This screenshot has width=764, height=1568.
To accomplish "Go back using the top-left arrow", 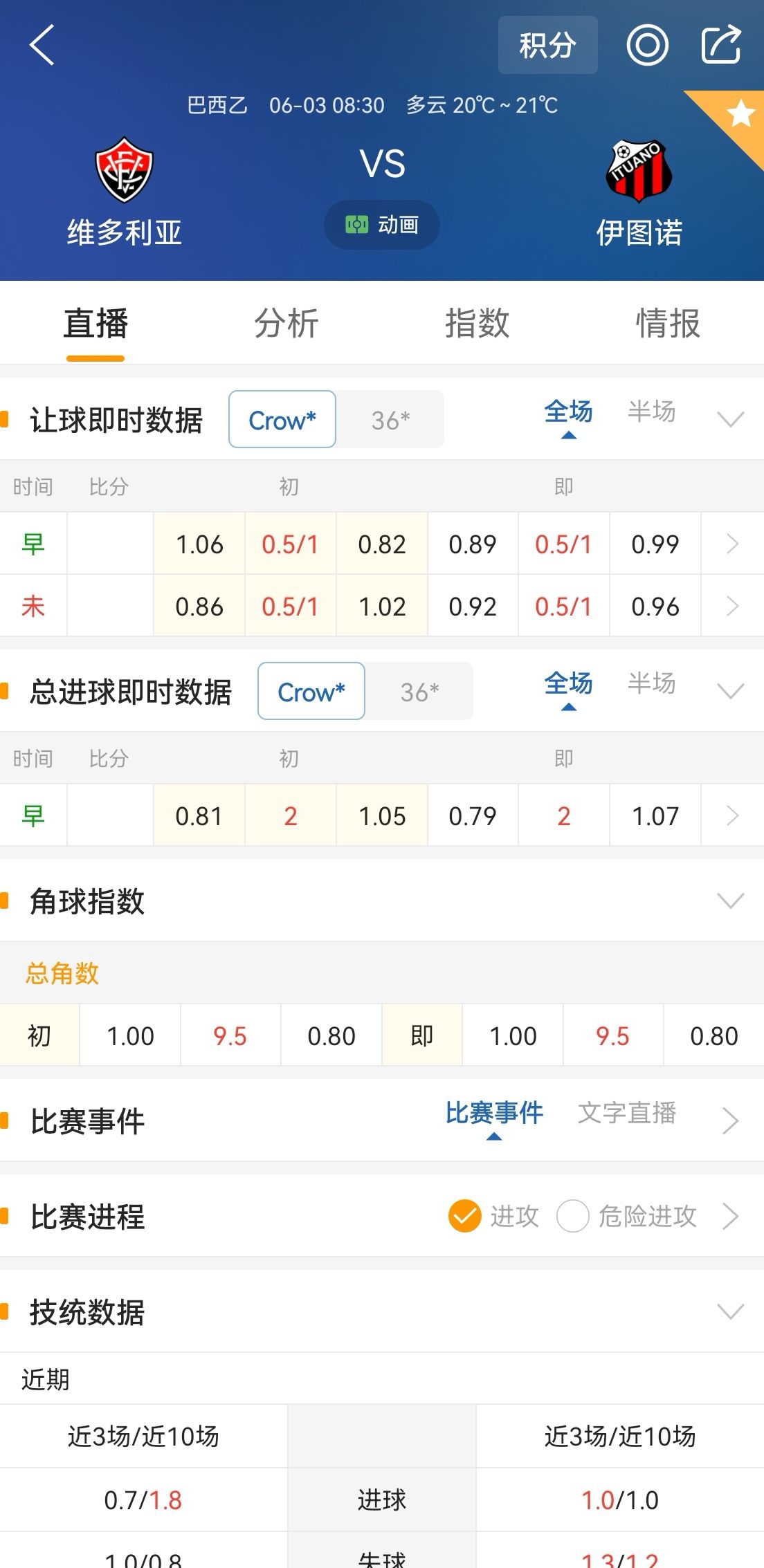I will click(42, 46).
